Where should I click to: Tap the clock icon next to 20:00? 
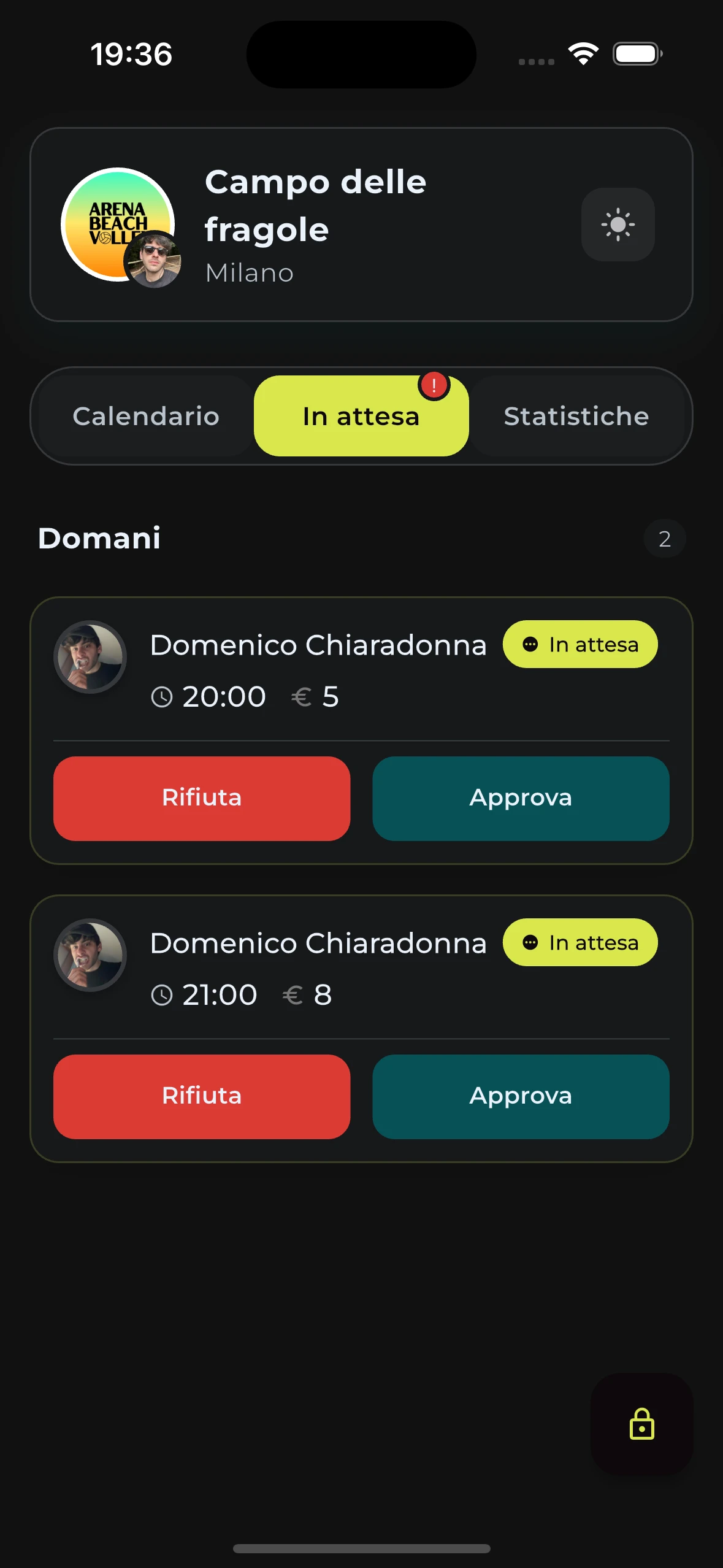162,696
